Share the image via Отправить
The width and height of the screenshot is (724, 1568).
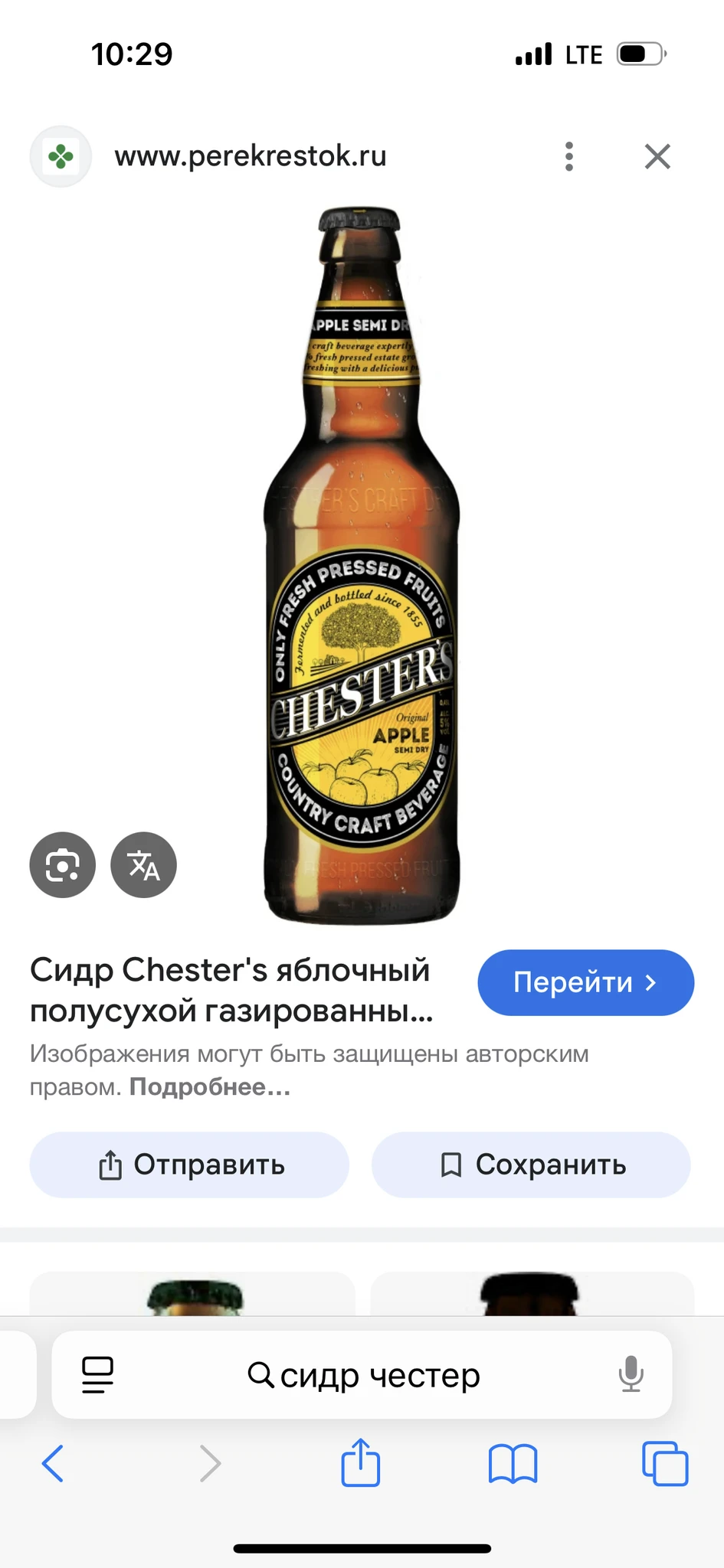(189, 1165)
